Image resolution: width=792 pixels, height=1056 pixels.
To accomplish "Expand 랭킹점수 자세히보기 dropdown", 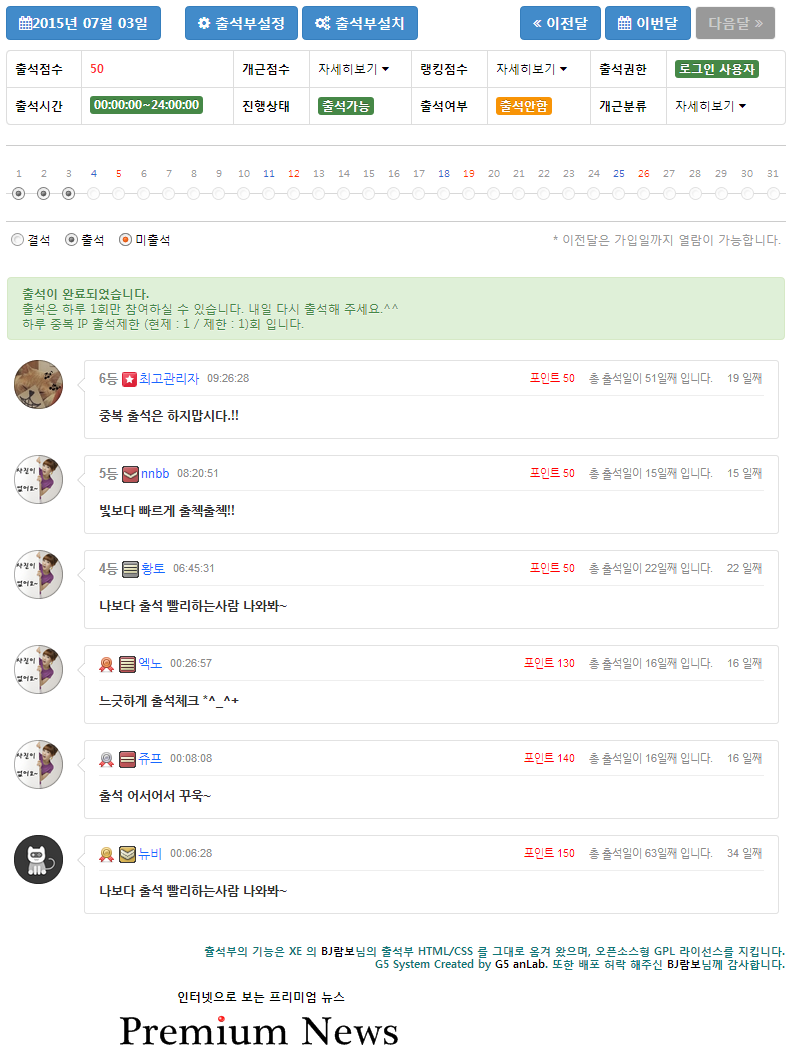I will tap(532, 69).
